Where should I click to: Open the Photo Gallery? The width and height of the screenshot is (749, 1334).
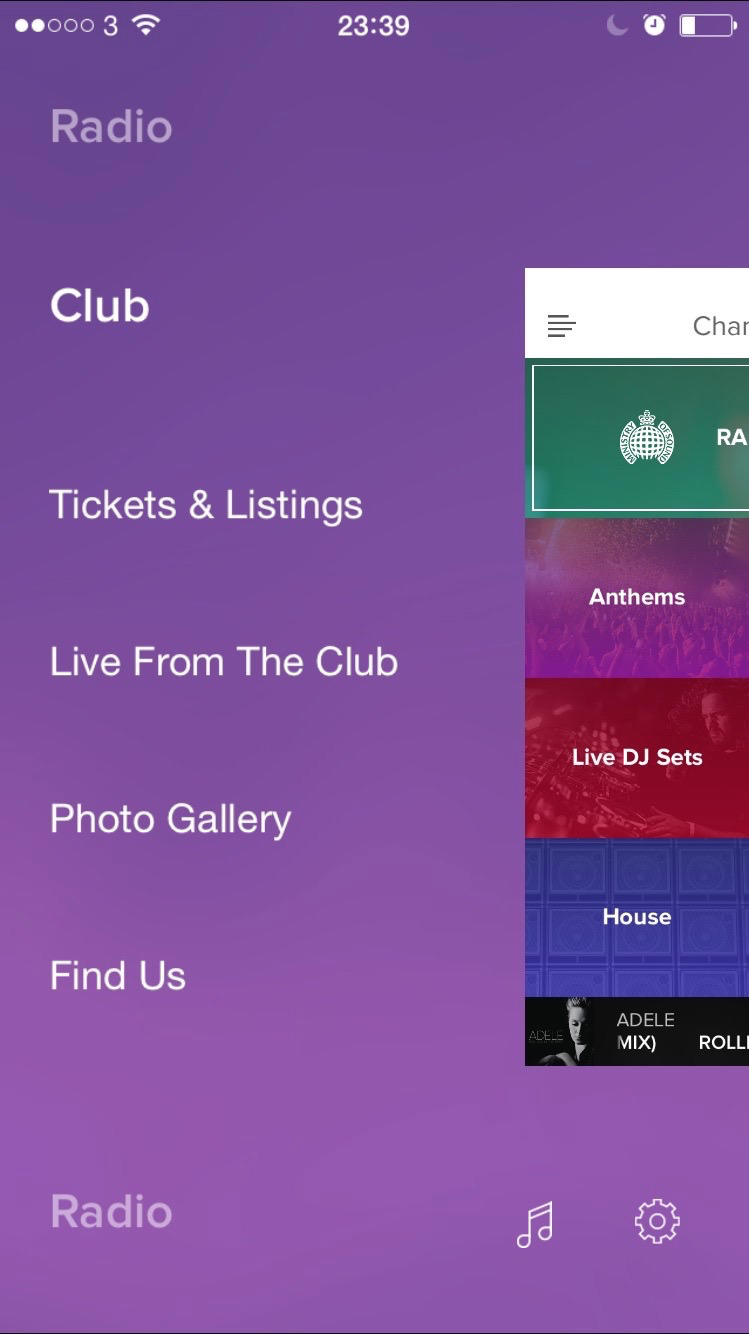(x=170, y=819)
